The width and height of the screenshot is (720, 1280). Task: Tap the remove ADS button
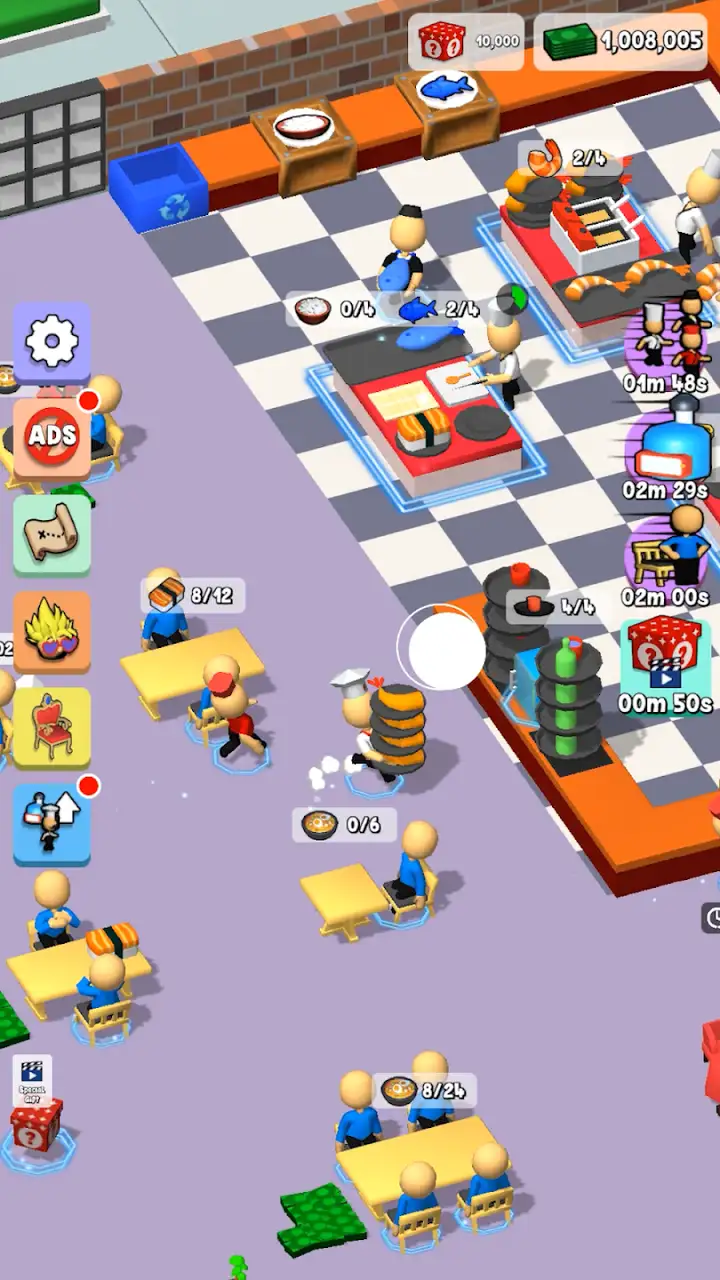[52, 437]
